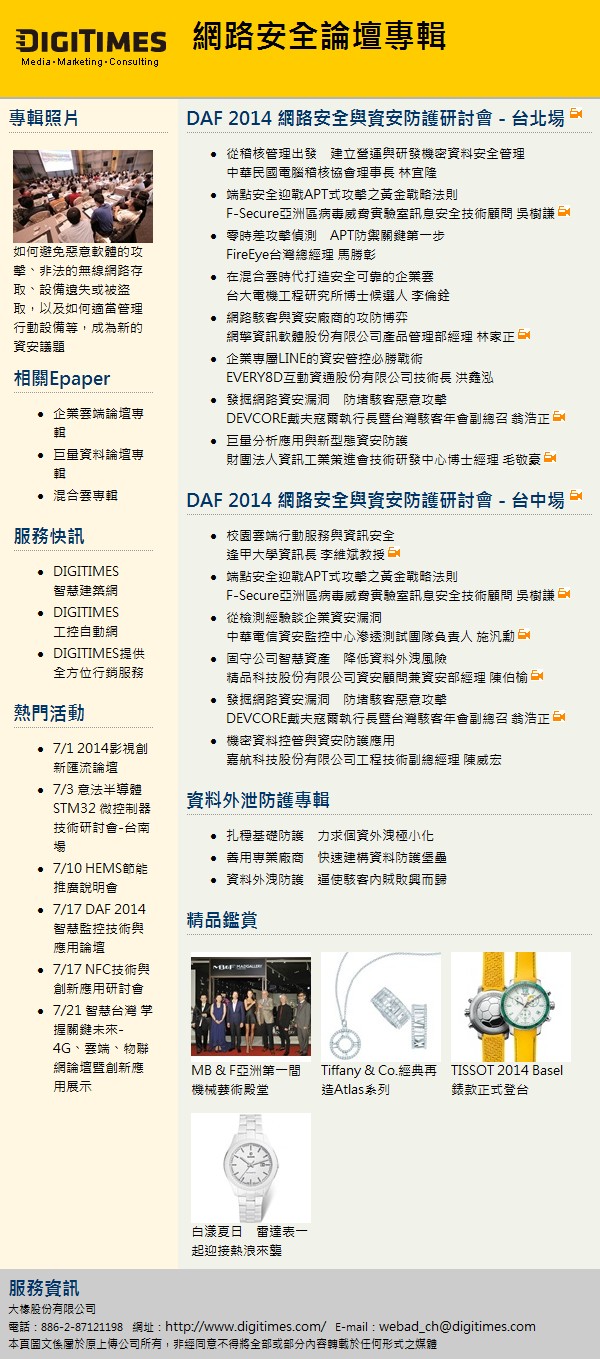The image size is (600, 1359).
Task: Open the 專輯照片 seminar photo
Action: [83, 196]
